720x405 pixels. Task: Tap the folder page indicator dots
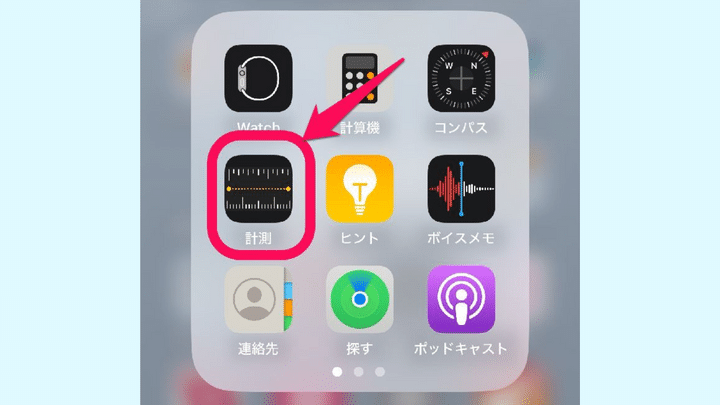359,371
